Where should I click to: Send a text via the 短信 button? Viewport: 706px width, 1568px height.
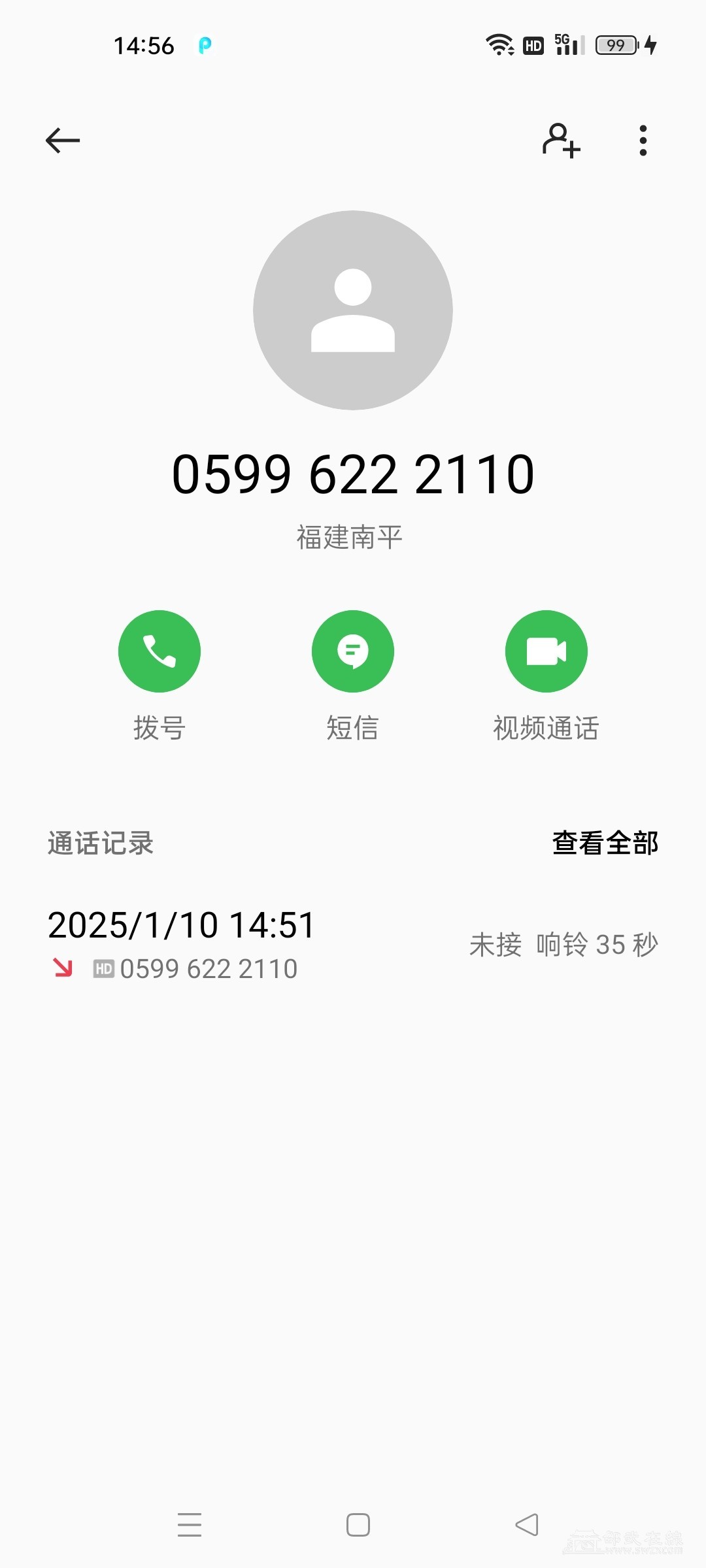pos(353,651)
